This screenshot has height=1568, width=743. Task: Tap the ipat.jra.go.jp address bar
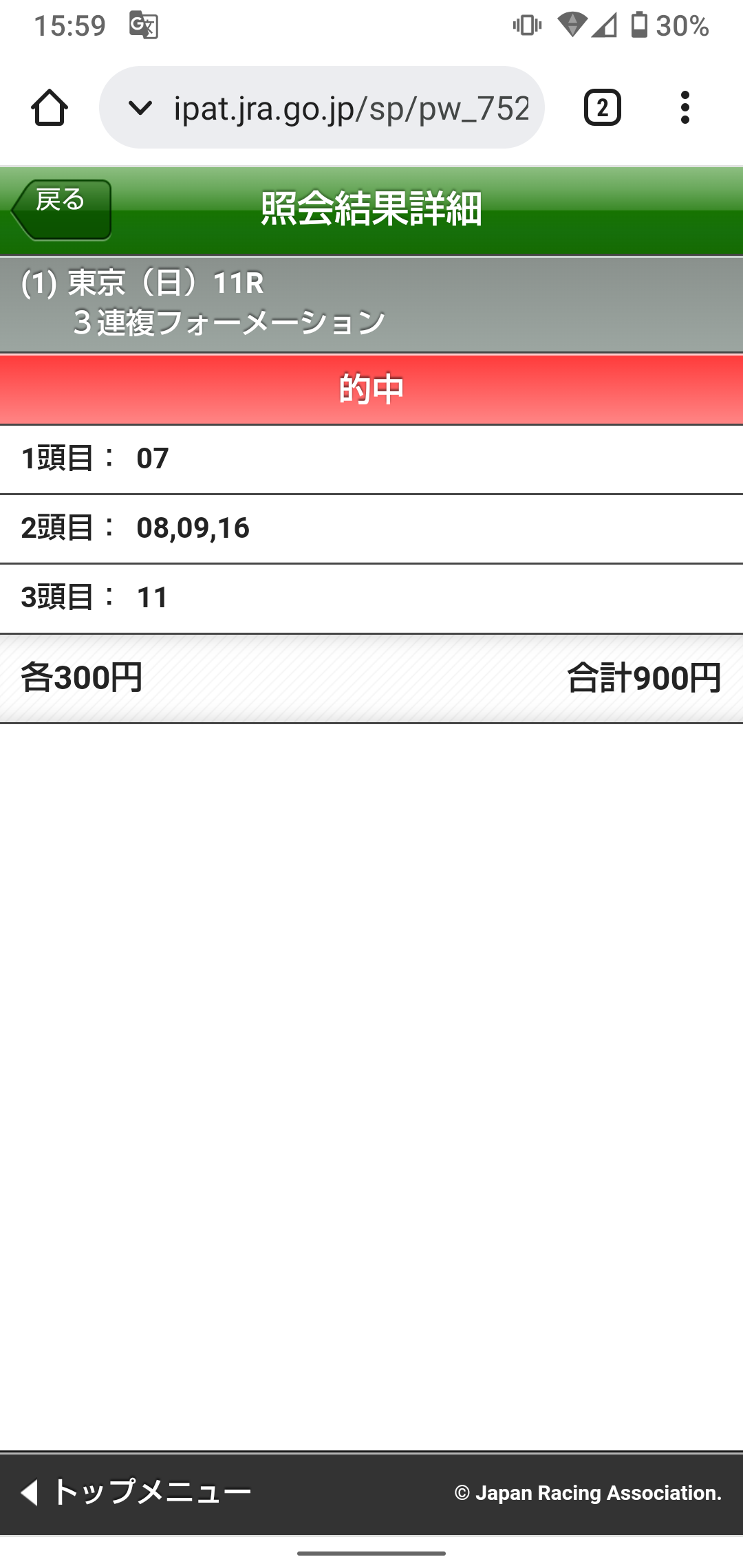tap(351, 108)
